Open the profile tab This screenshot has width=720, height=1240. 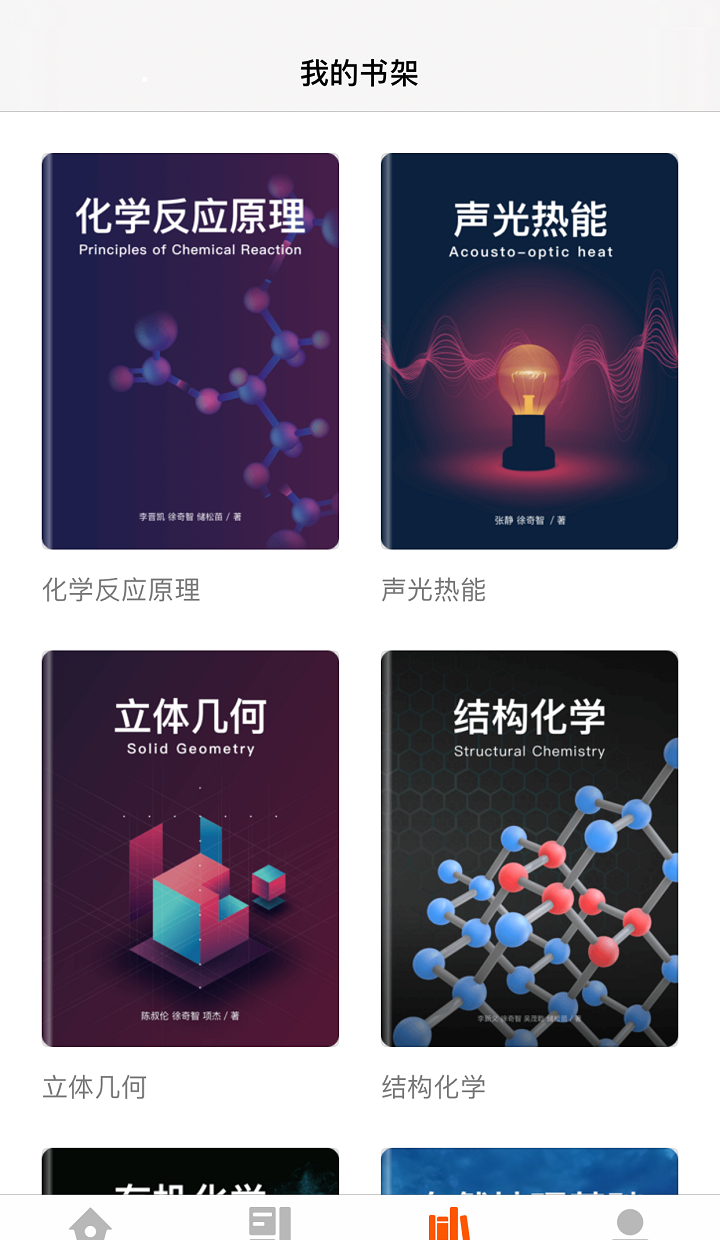point(629,1222)
